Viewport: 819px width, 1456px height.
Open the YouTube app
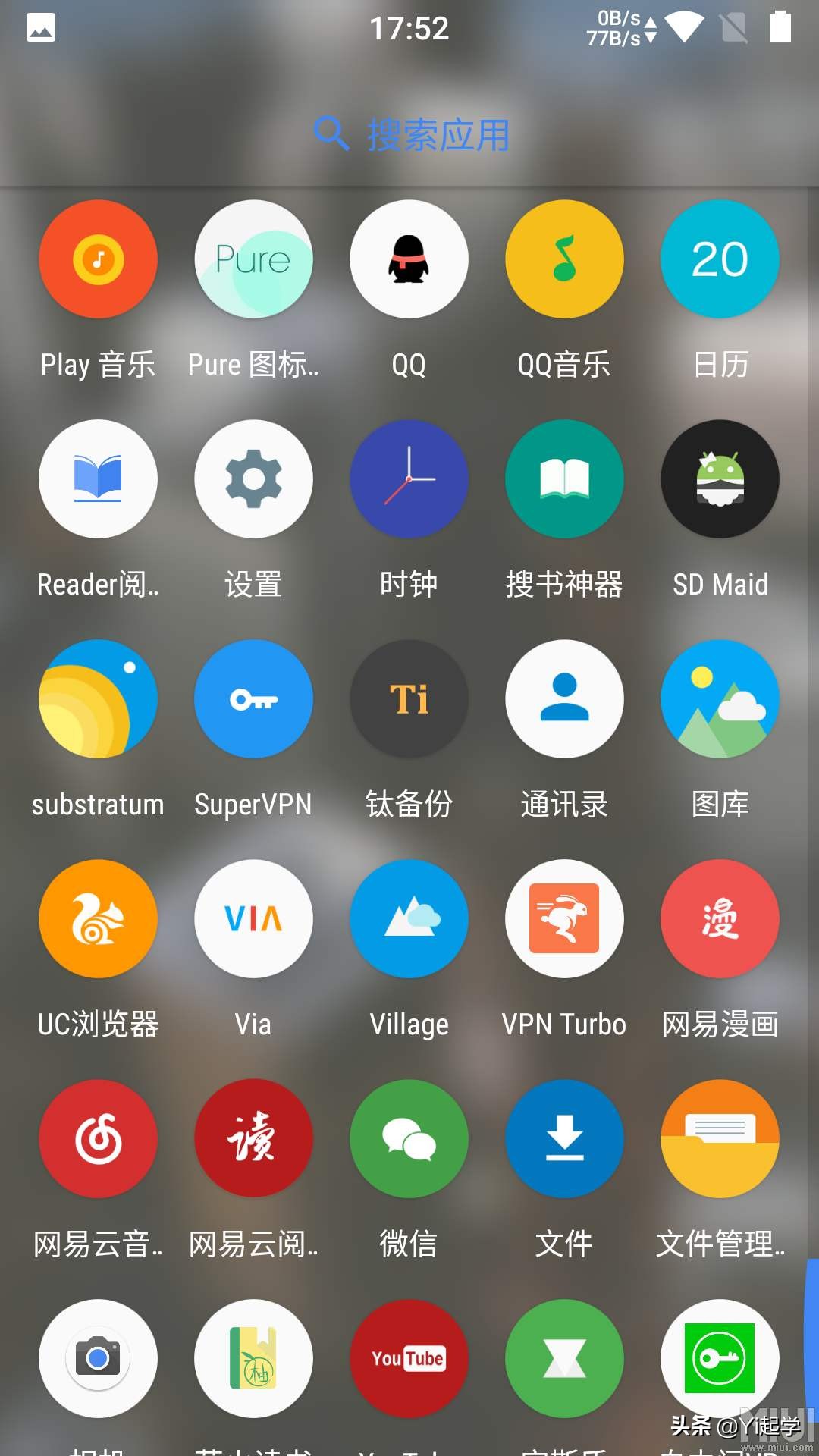(409, 1358)
